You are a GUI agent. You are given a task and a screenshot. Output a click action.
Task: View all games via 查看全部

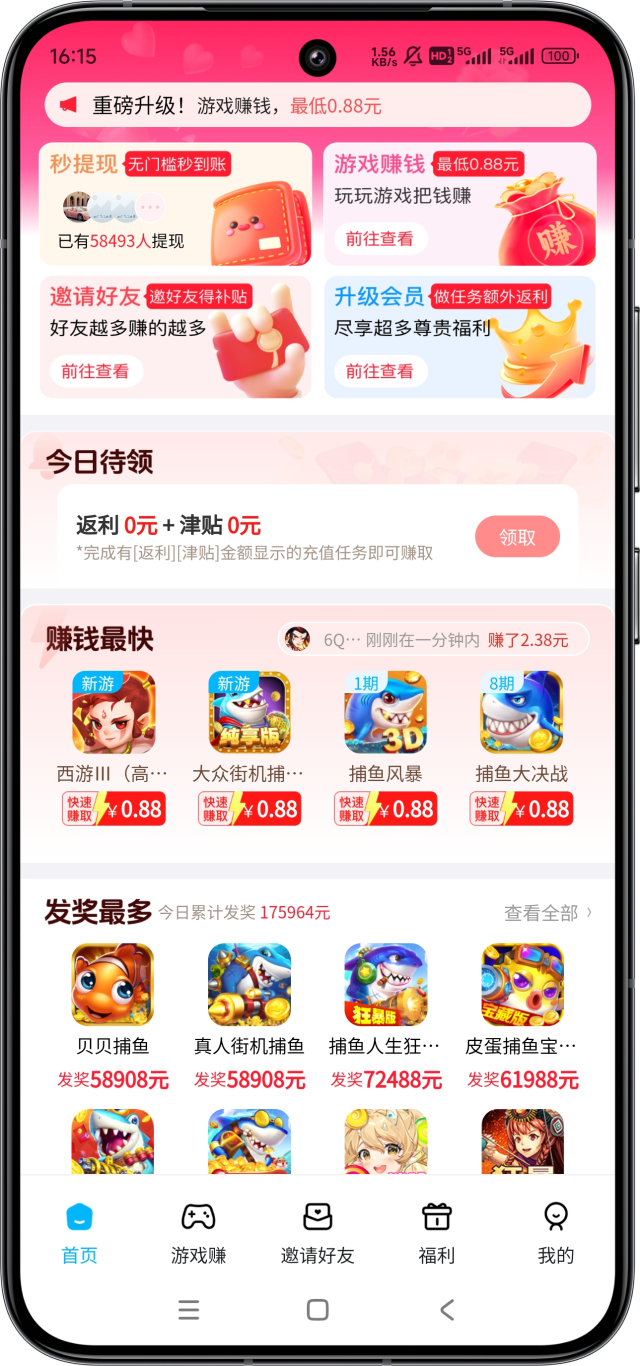pos(548,913)
